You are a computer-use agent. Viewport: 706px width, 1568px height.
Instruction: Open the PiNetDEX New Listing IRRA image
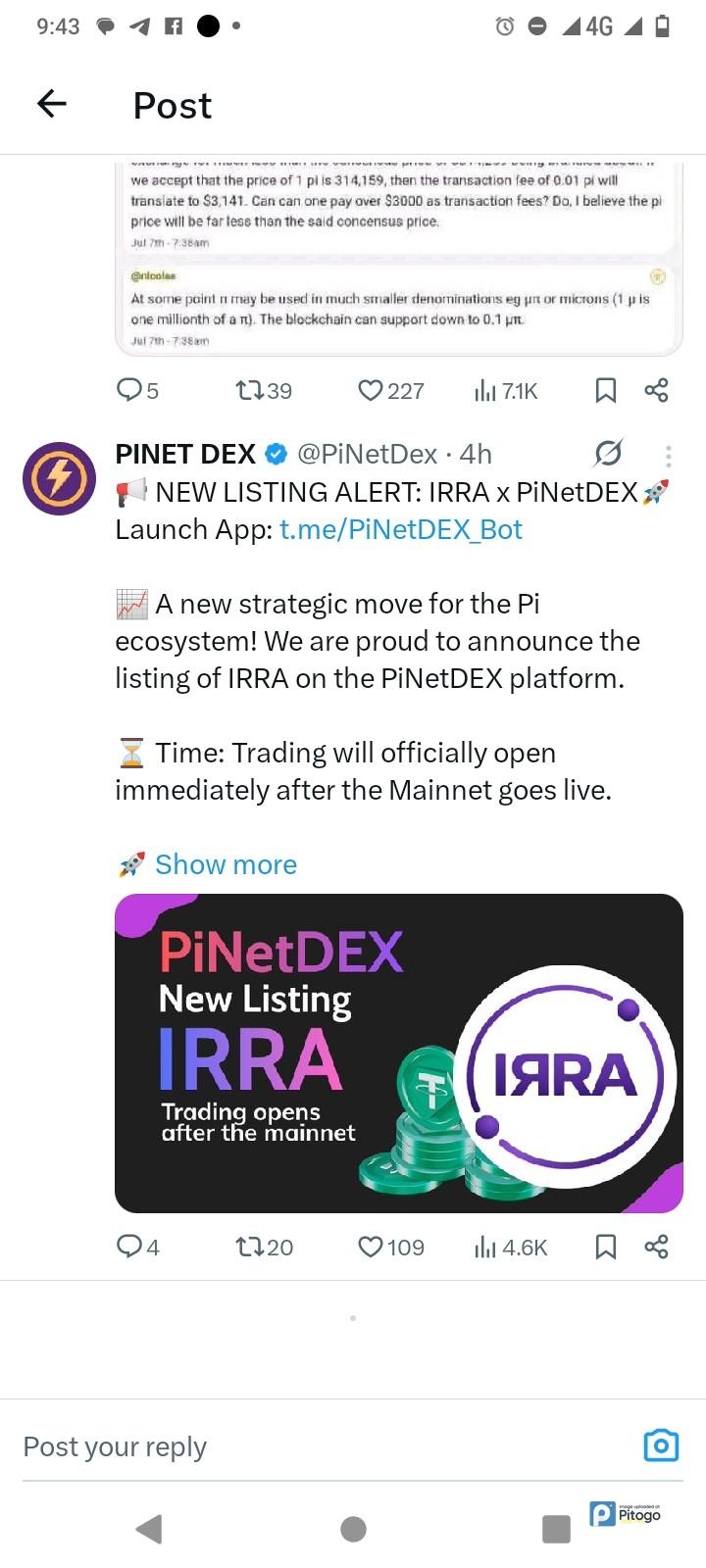[x=398, y=1053]
